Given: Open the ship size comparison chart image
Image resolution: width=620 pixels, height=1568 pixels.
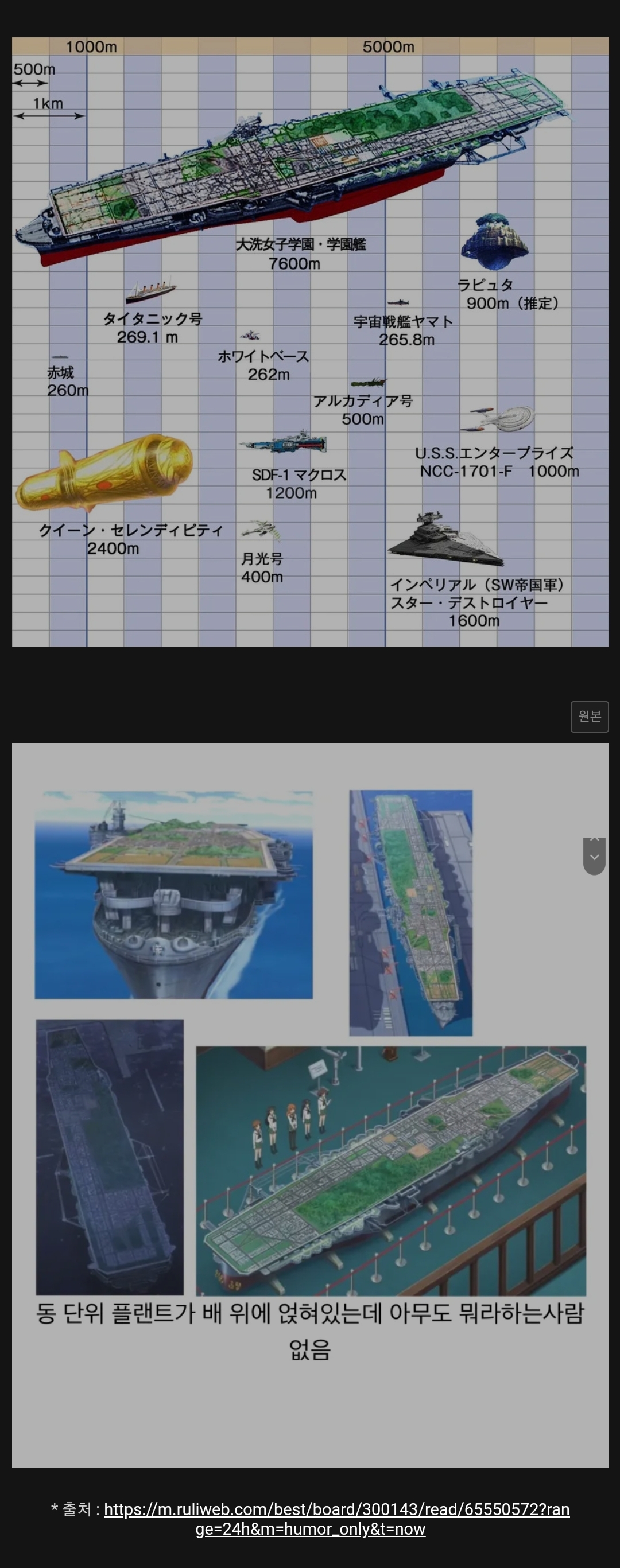Looking at the screenshot, I should [310, 341].
